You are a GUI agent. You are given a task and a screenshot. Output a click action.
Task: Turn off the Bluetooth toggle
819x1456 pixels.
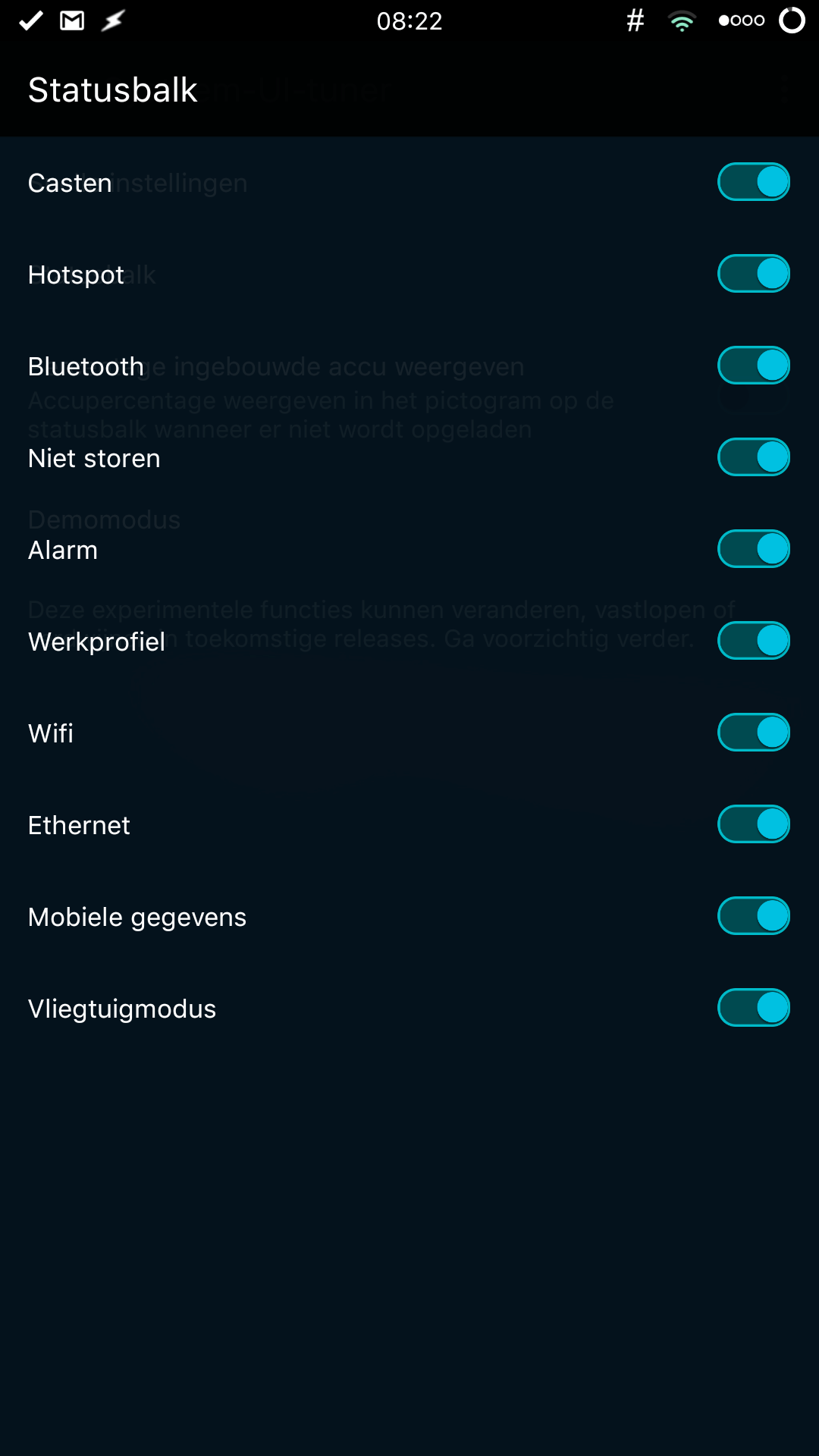(x=754, y=366)
